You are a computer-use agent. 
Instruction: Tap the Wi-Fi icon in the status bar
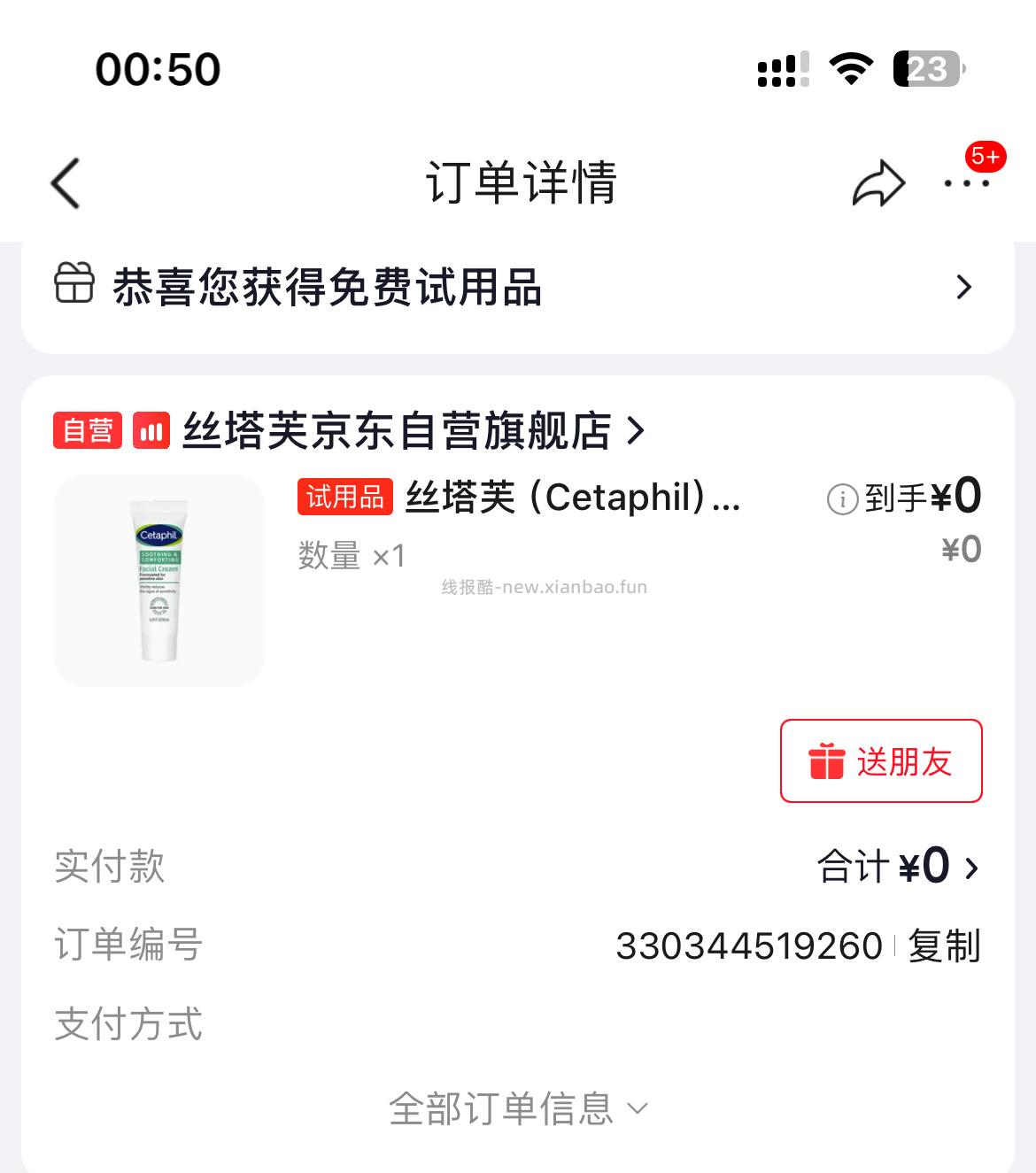click(x=849, y=69)
